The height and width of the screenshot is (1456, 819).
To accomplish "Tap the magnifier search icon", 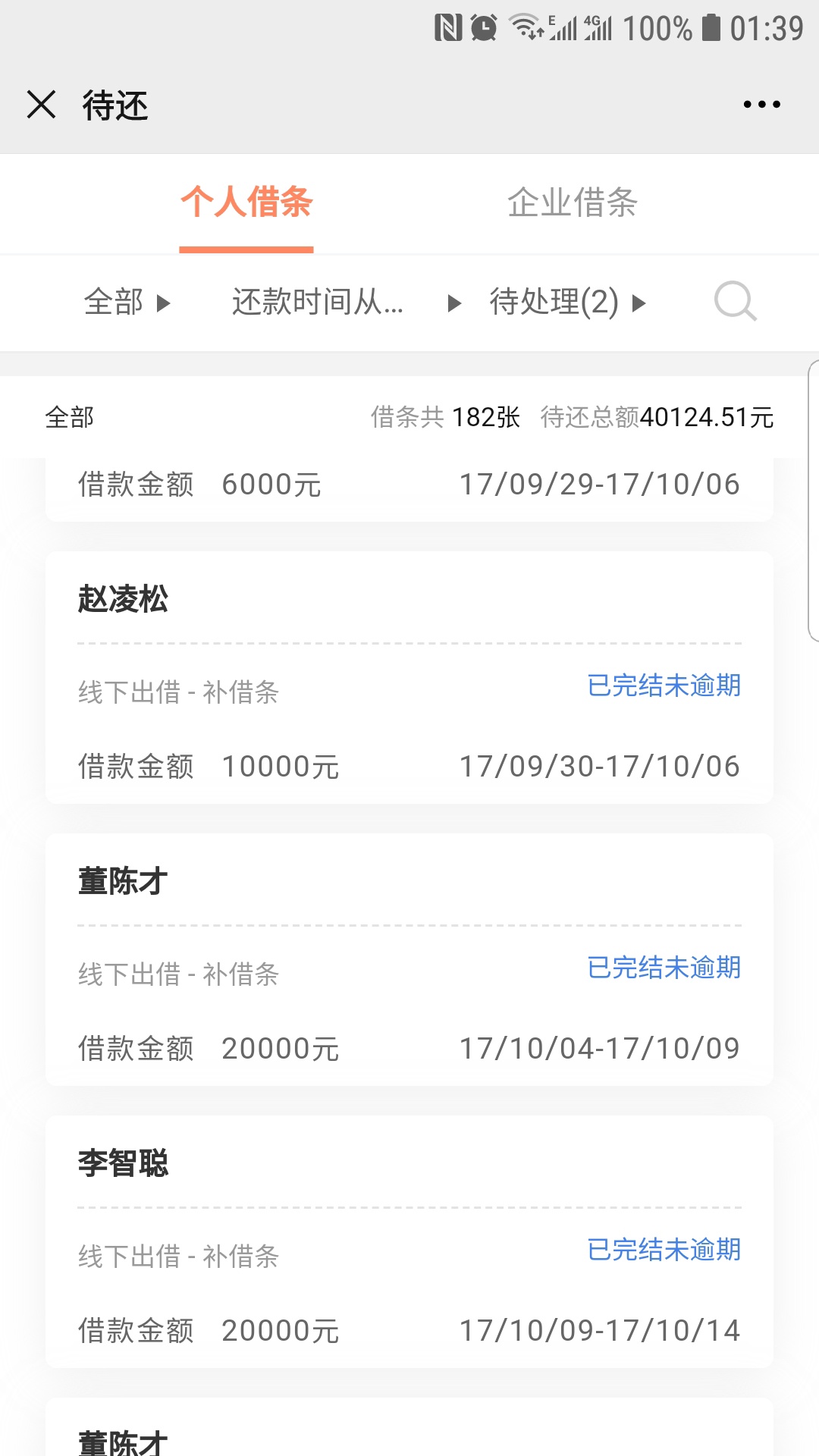I will click(735, 302).
